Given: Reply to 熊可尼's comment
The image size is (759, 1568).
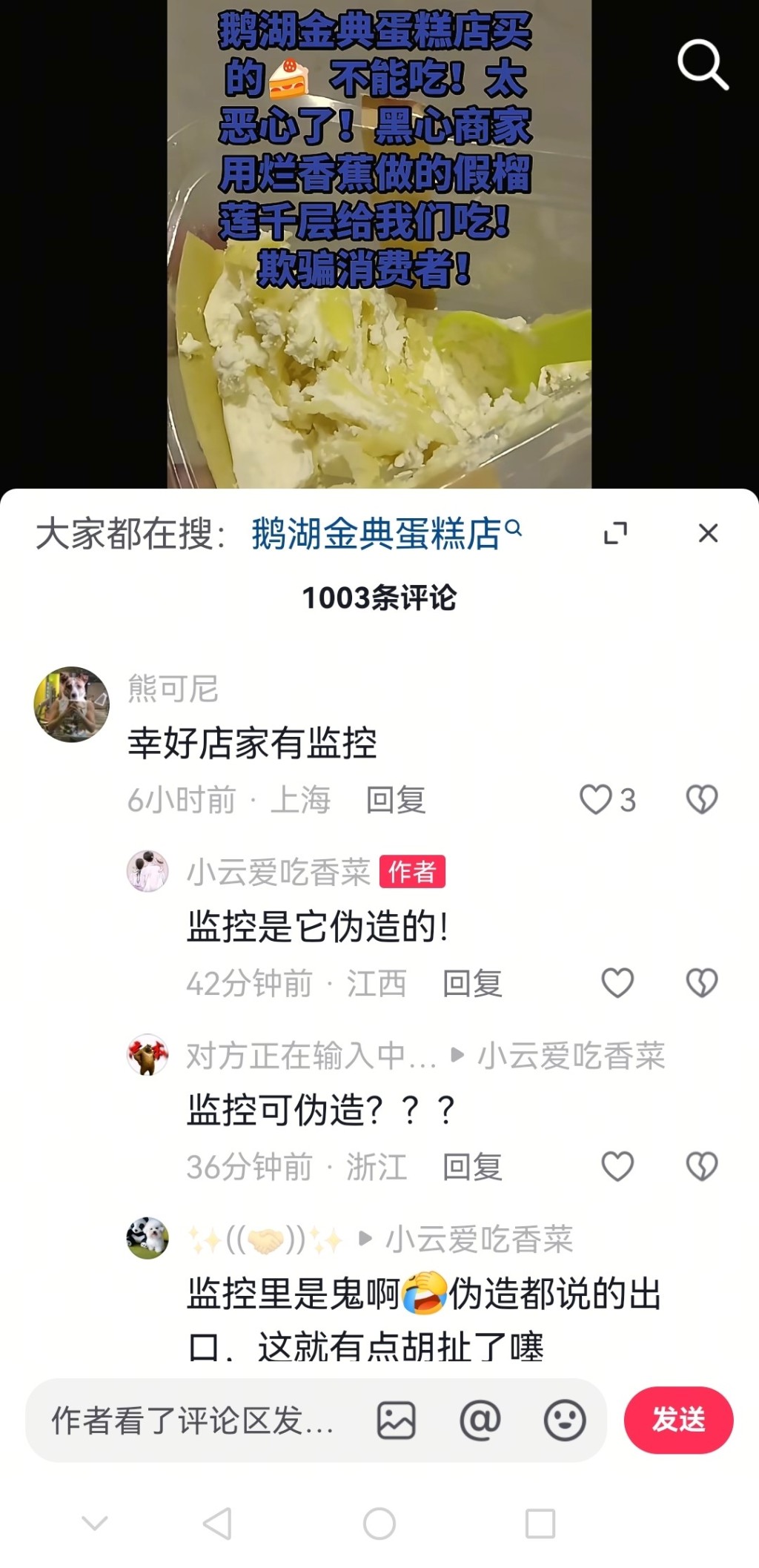Looking at the screenshot, I should [396, 801].
